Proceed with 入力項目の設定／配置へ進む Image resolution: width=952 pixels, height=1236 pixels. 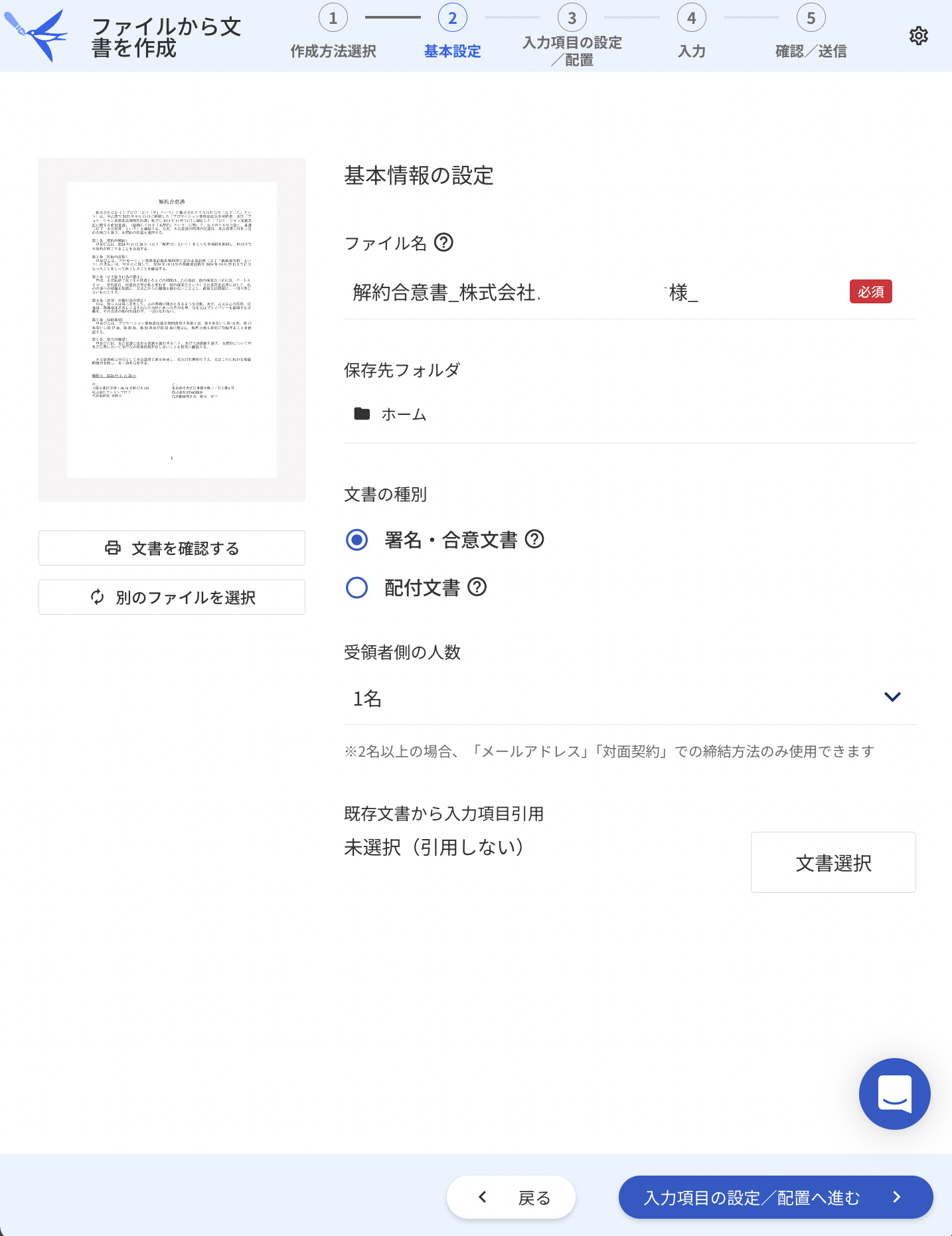tap(775, 1197)
